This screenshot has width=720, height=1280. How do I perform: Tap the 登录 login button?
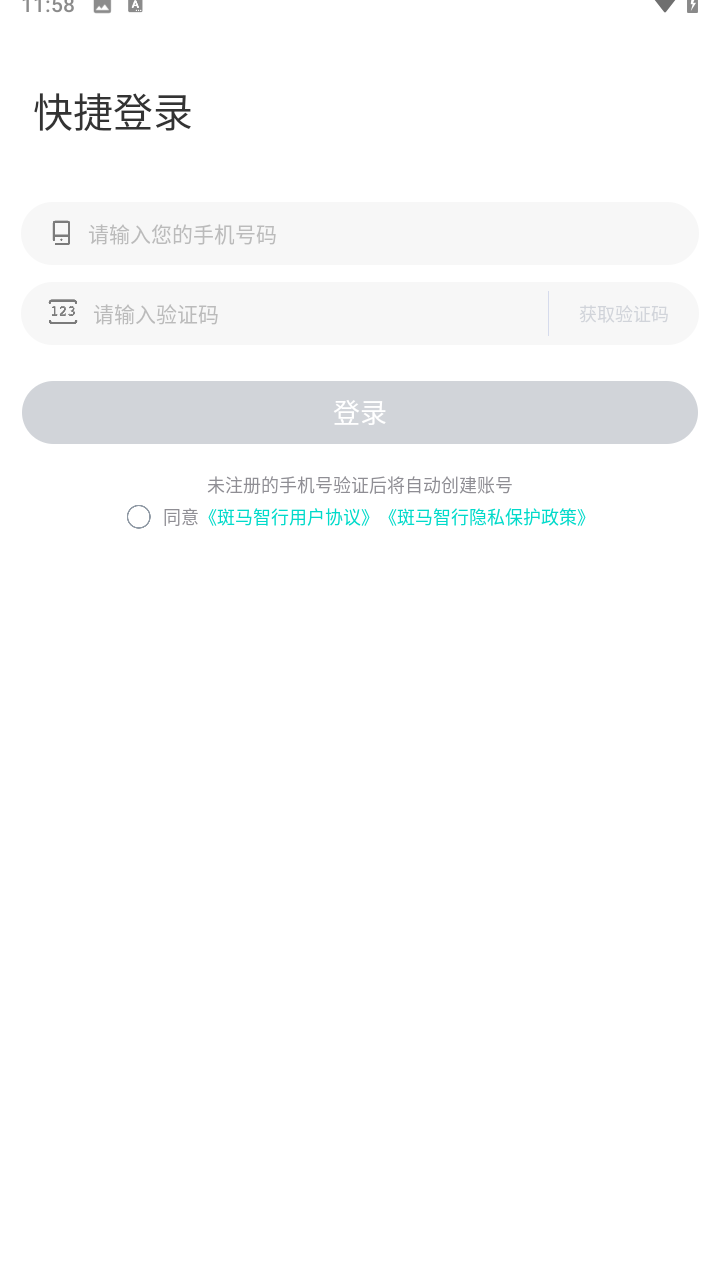click(360, 412)
